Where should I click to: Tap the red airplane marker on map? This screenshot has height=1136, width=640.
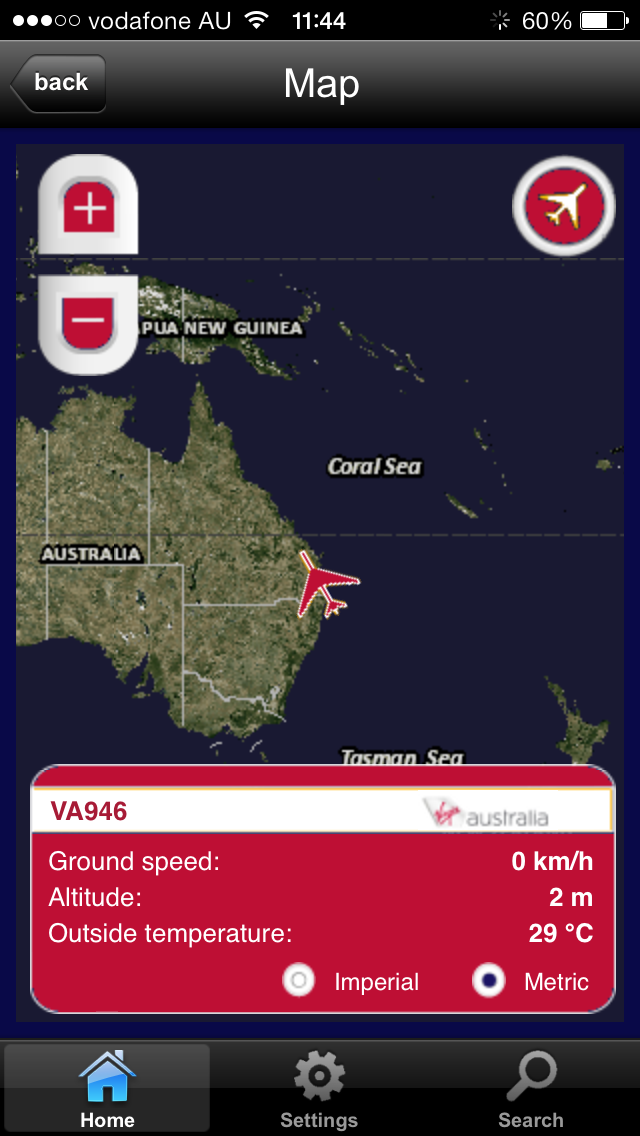pos(328,585)
